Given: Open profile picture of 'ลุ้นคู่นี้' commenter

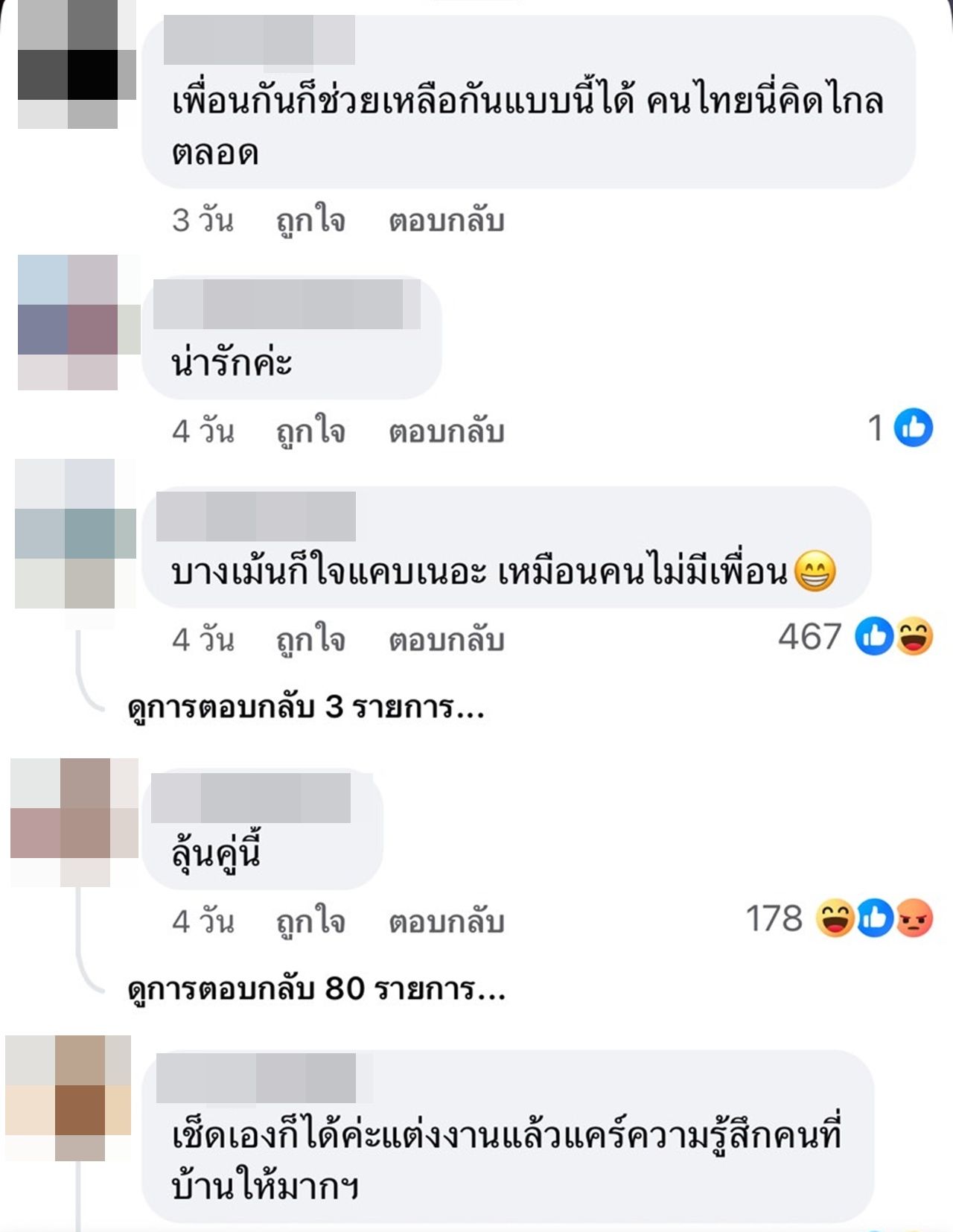Looking at the screenshot, I should point(73,822).
